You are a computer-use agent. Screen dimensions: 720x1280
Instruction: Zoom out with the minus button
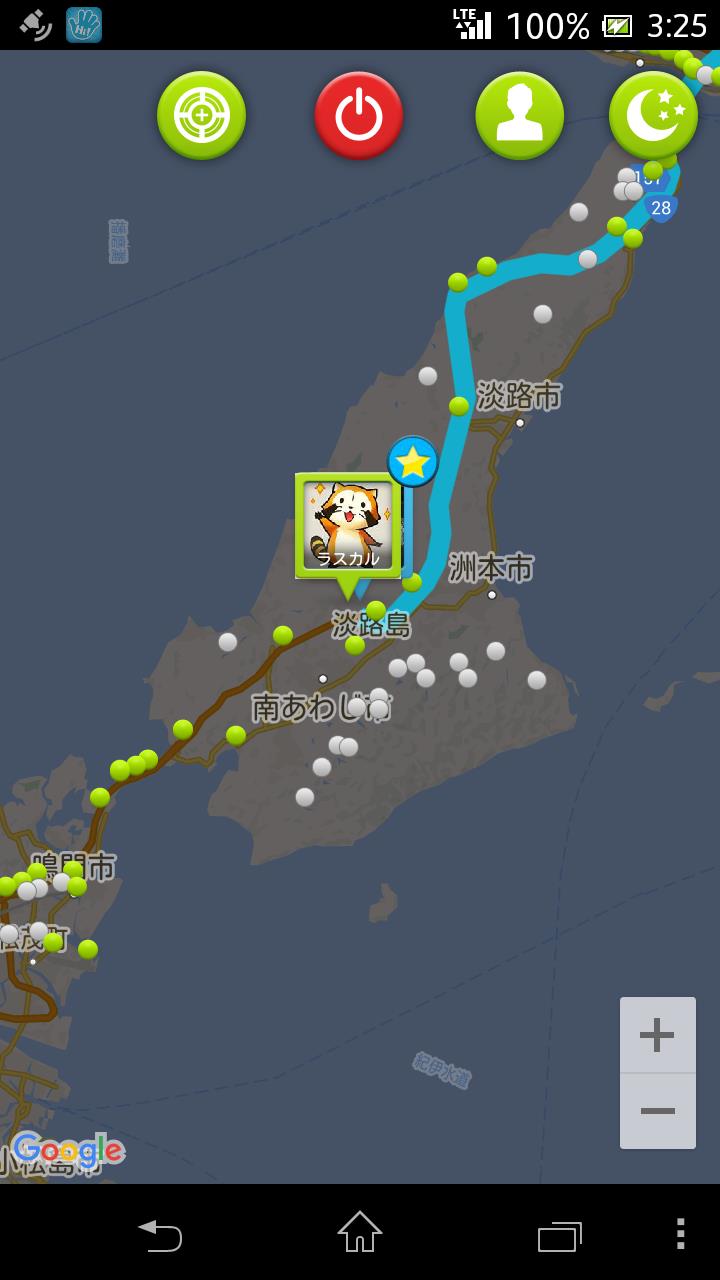[x=657, y=1111]
